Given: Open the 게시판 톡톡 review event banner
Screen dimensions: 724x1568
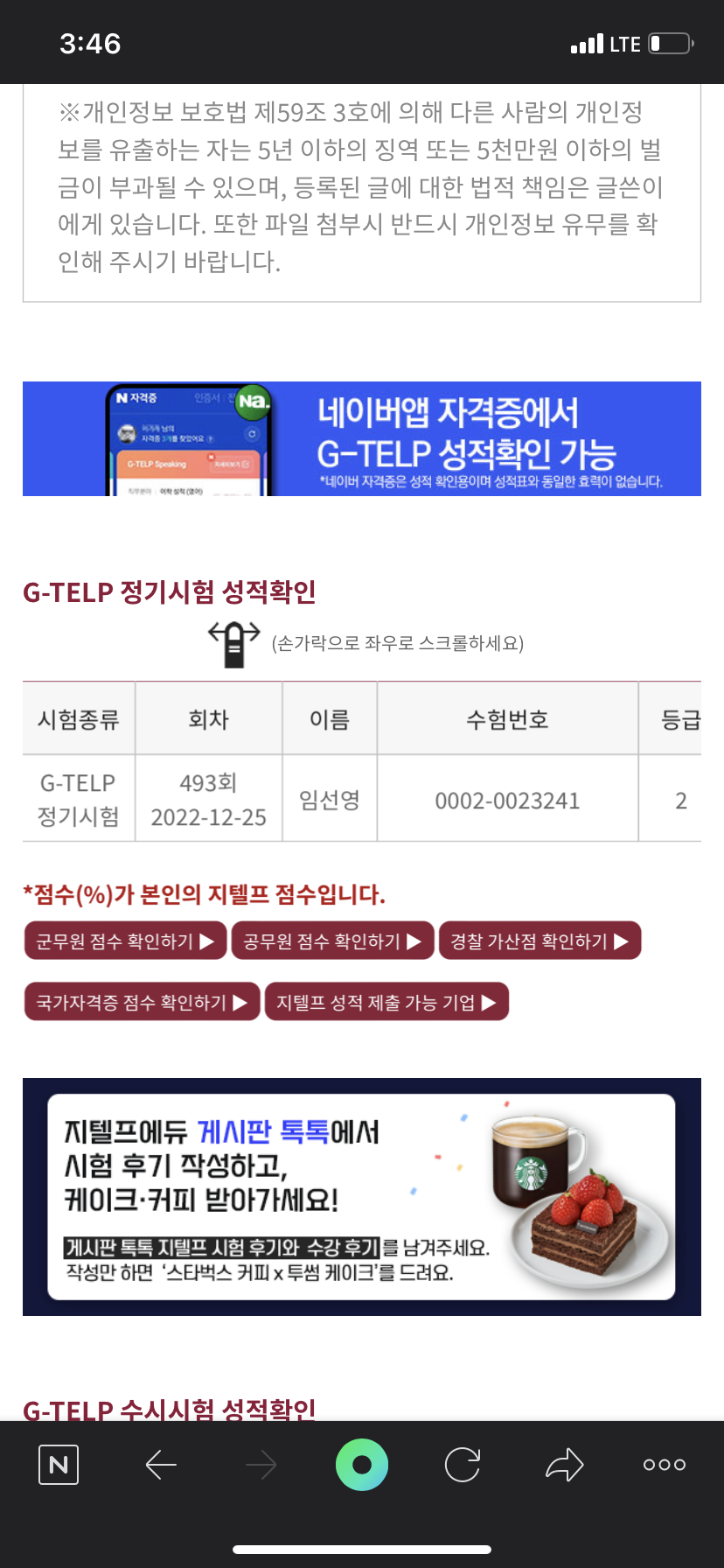Looking at the screenshot, I should pyautogui.click(x=362, y=1196).
